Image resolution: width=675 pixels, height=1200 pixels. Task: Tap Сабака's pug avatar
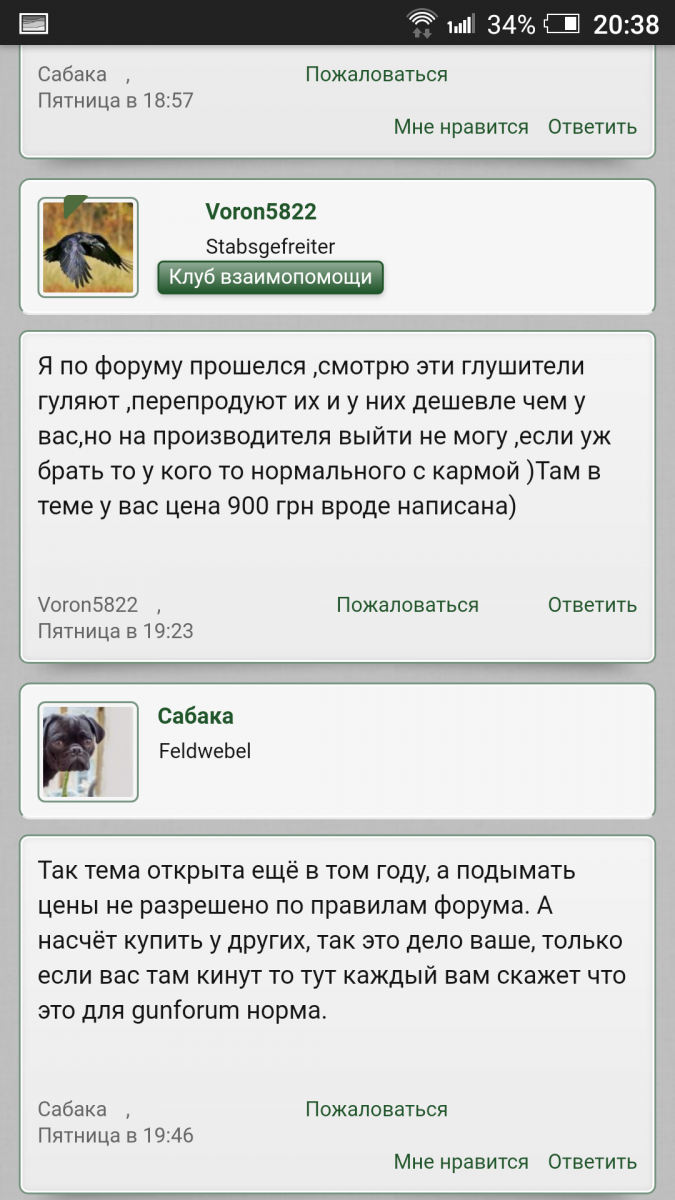click(88, 751)
